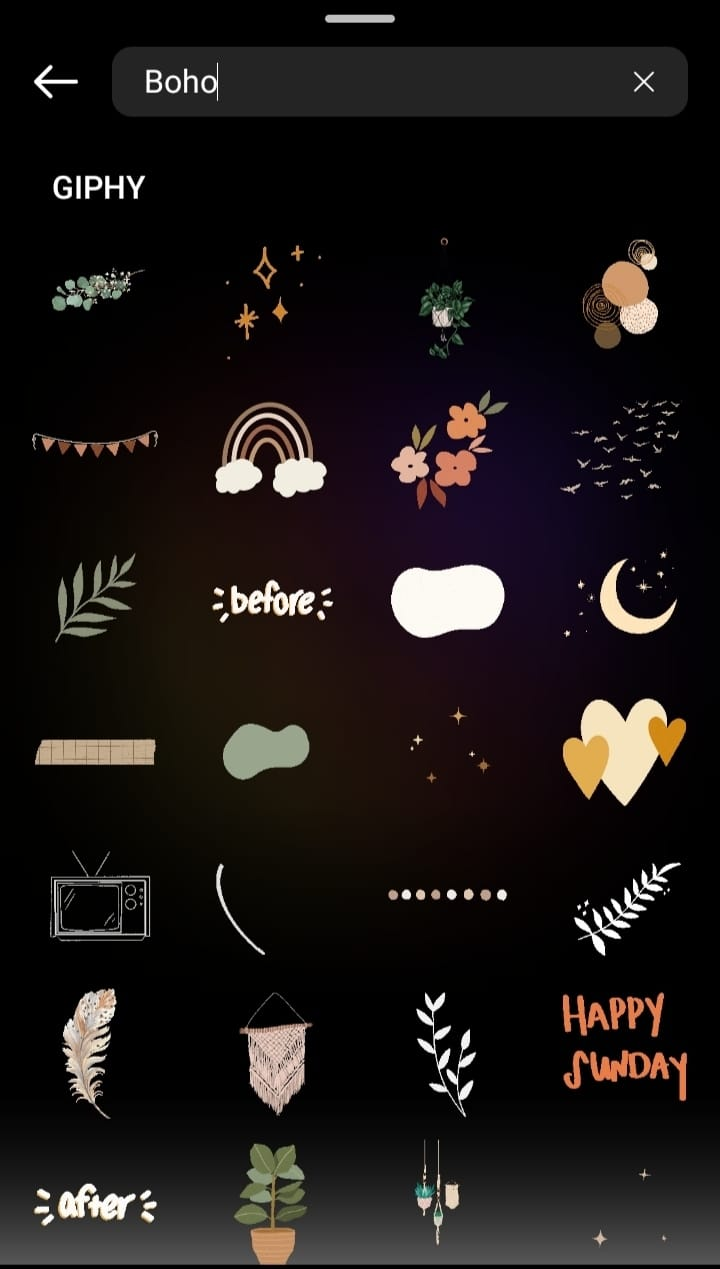Image resolution: width=720 pixels, height=1269 pixels.
Task: Choose the green blob shape sticker
Action: 266,751
